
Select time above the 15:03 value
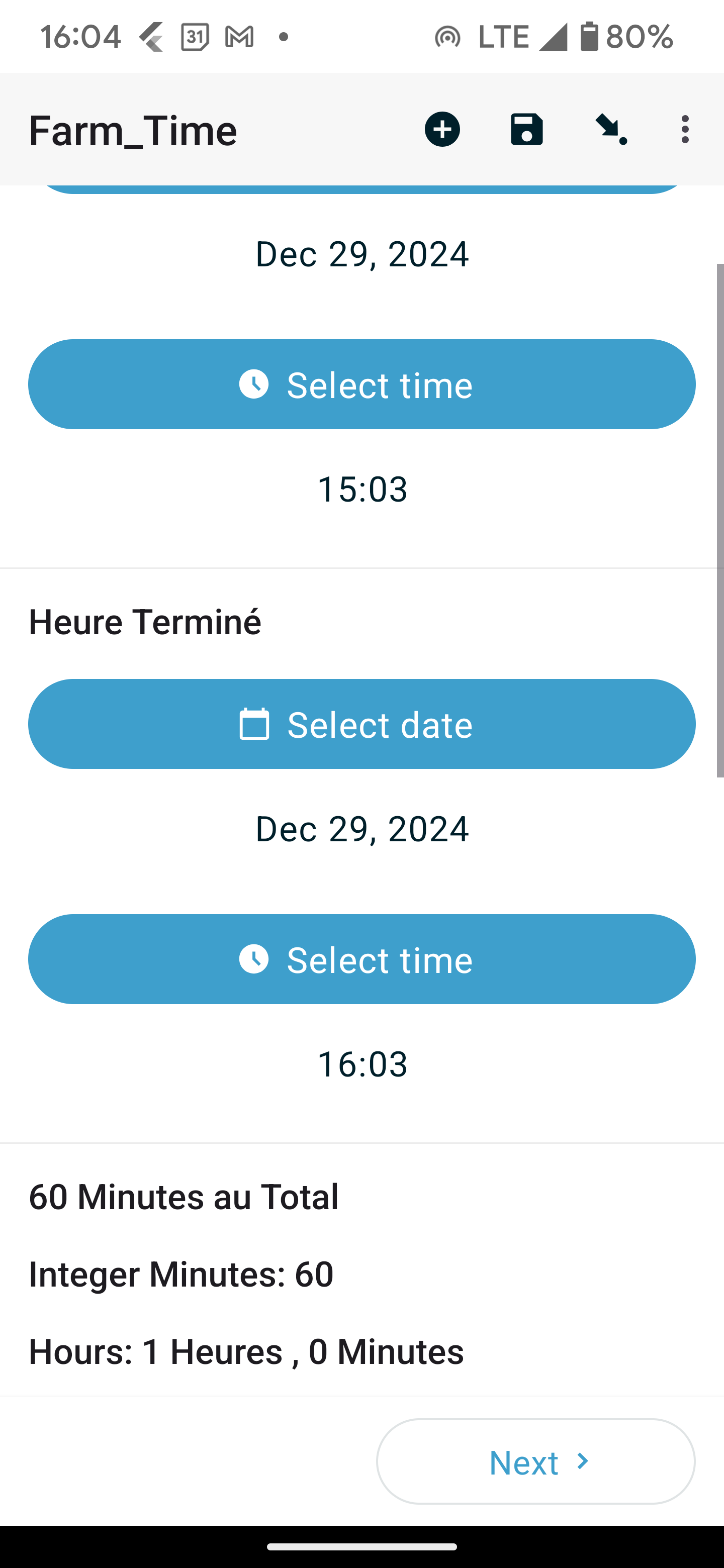click(x=361, y=384)
